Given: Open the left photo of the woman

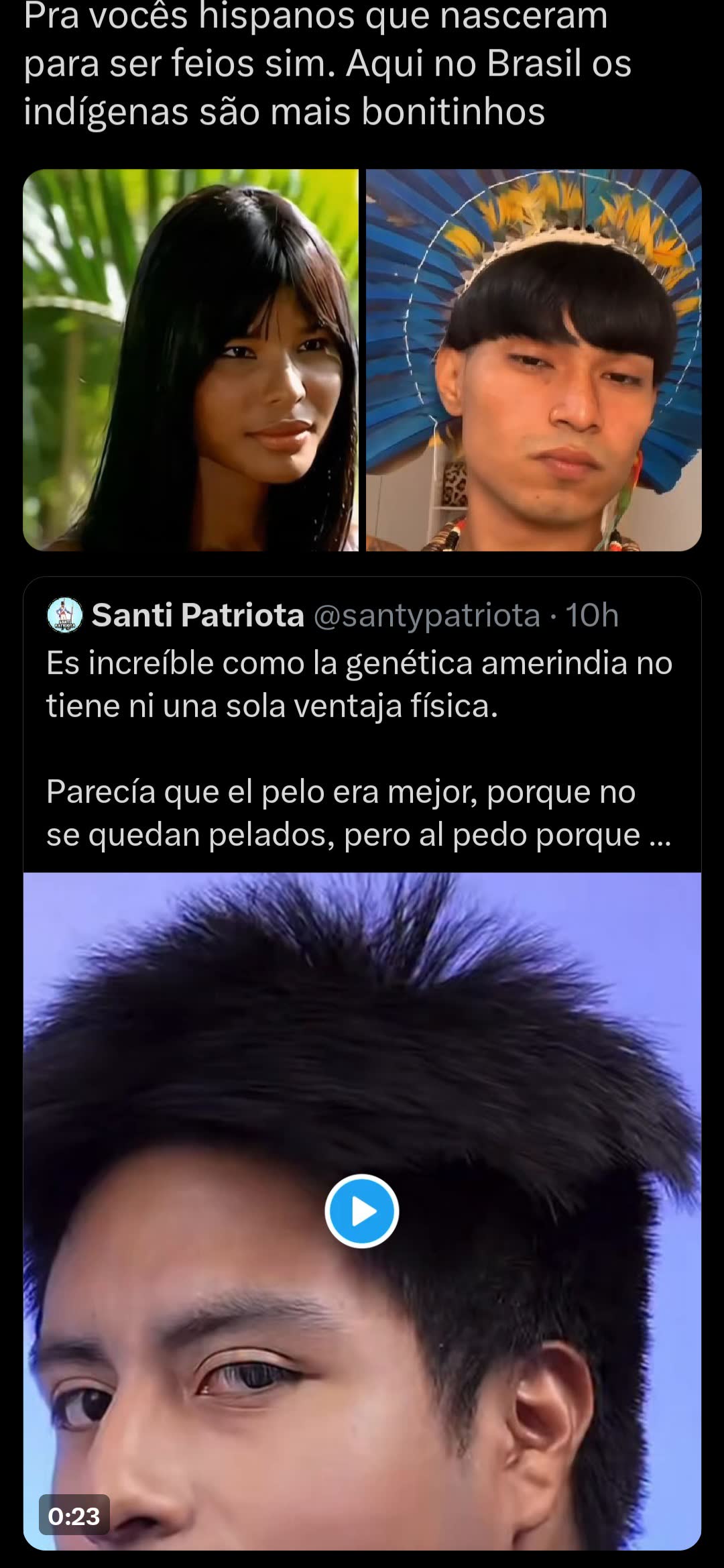Looking at the screenshot, I should [191, 360].
